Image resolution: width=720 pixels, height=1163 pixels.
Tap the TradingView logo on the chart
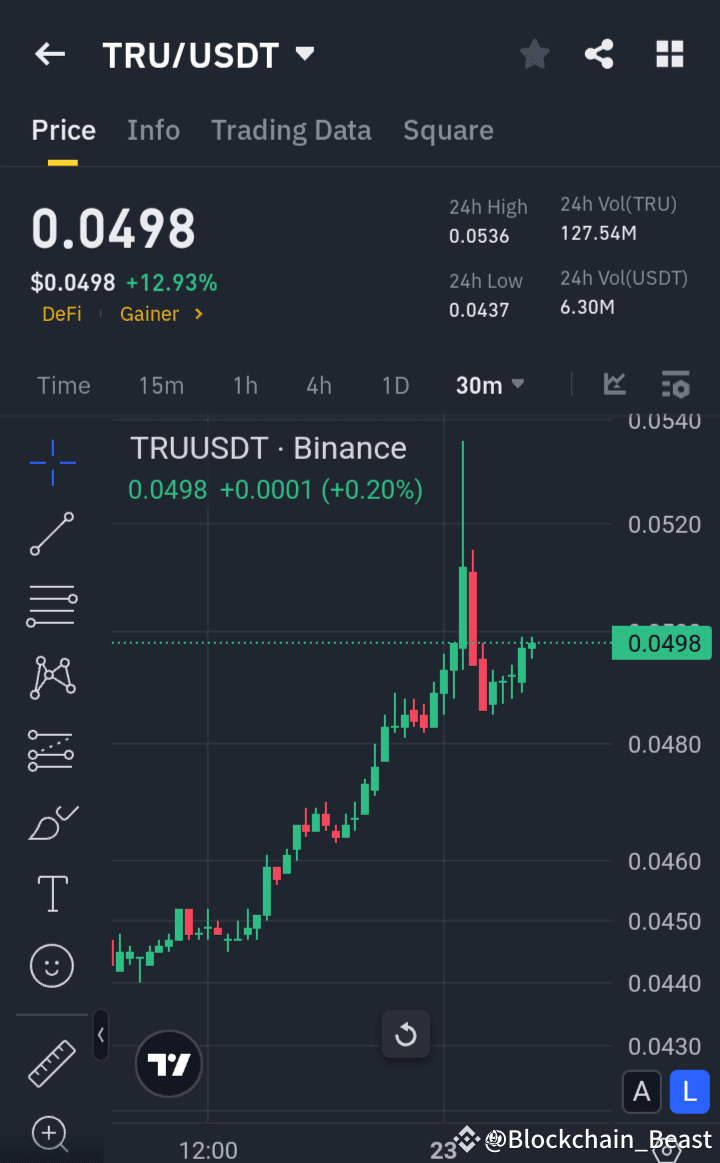168,1063
